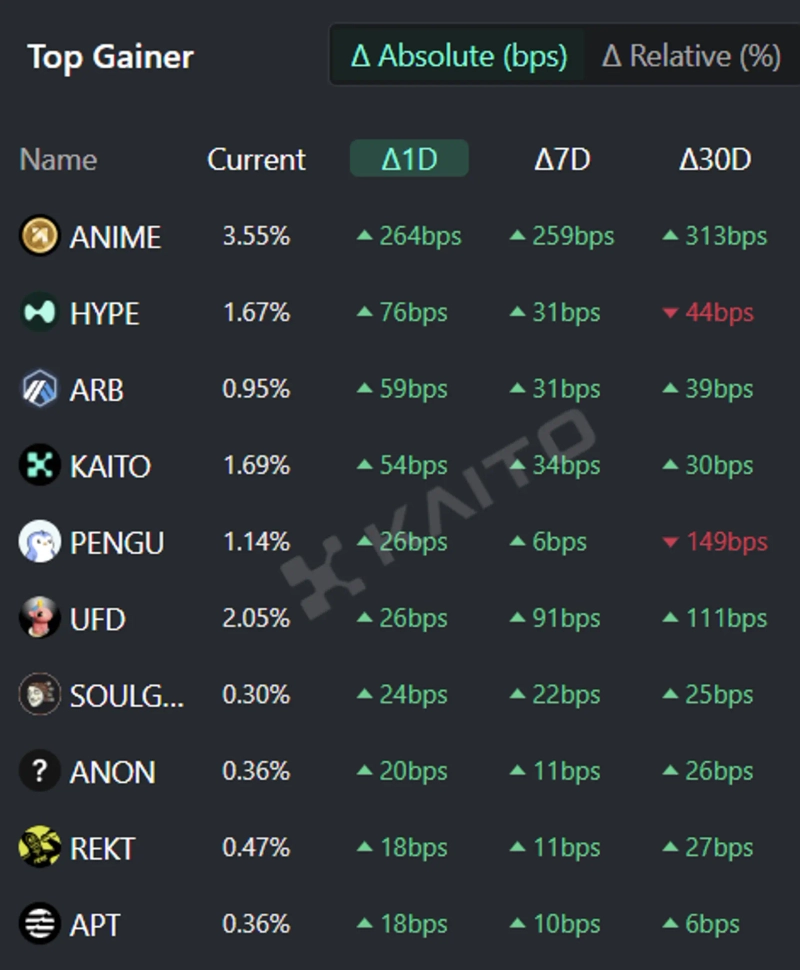Open the UFD token row
This screenshot has width=800, height=970.
(97, 619)
